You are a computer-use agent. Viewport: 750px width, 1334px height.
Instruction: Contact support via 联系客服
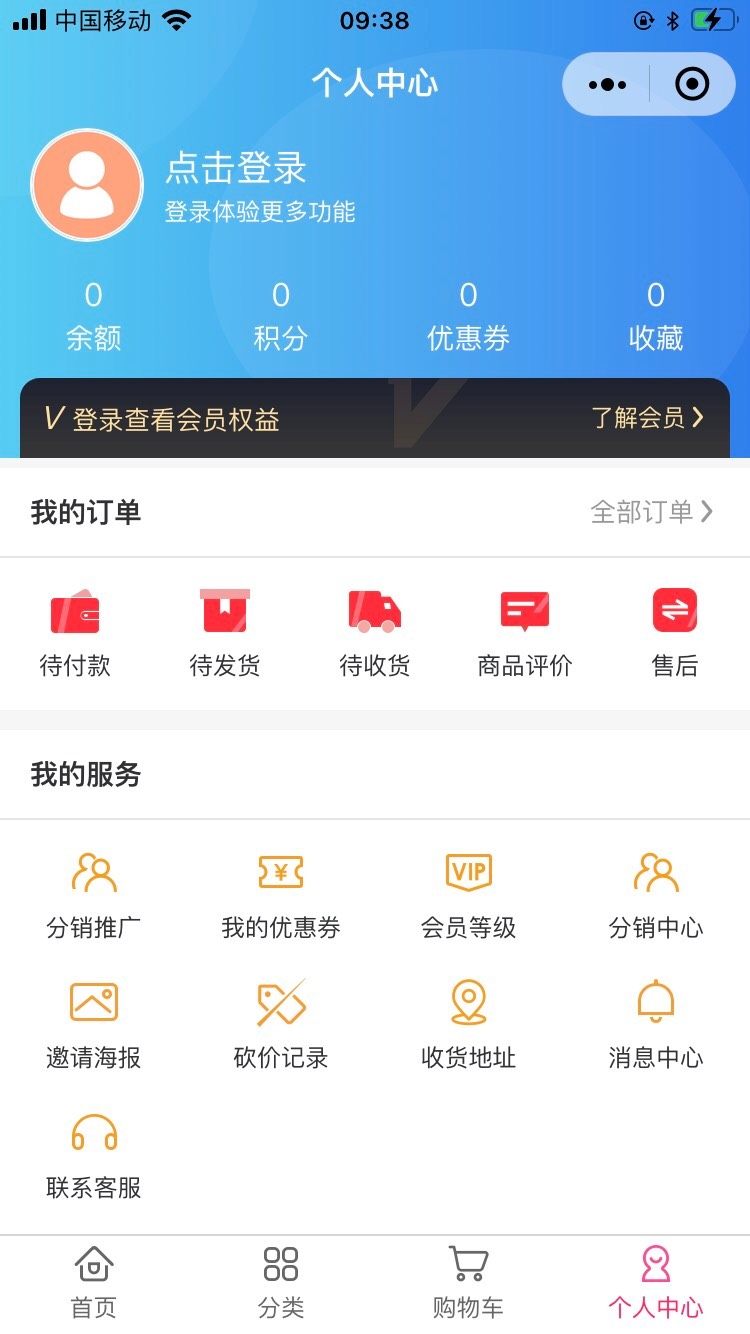pos(94,1156)
